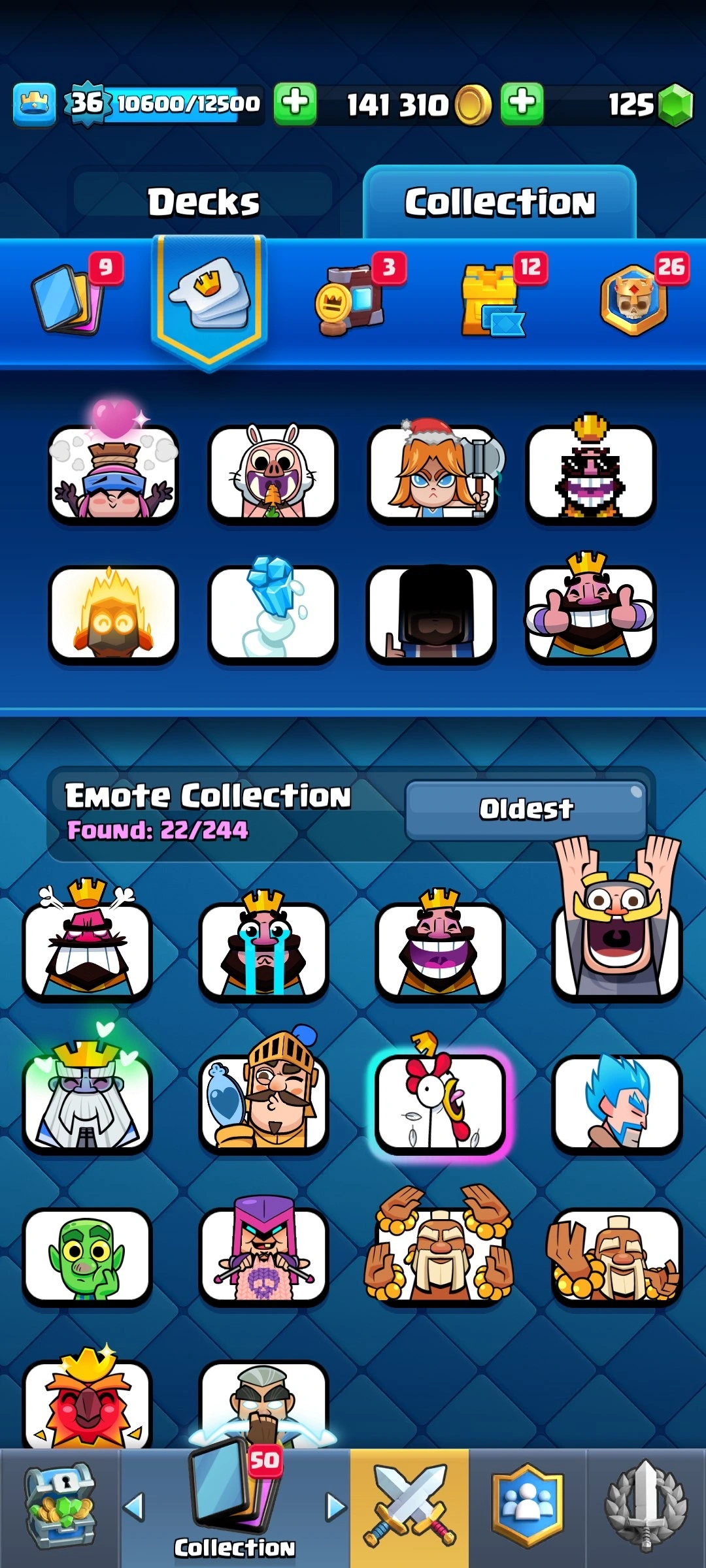Select the angry king emote

pyautogui.click(x=87, y=947)
